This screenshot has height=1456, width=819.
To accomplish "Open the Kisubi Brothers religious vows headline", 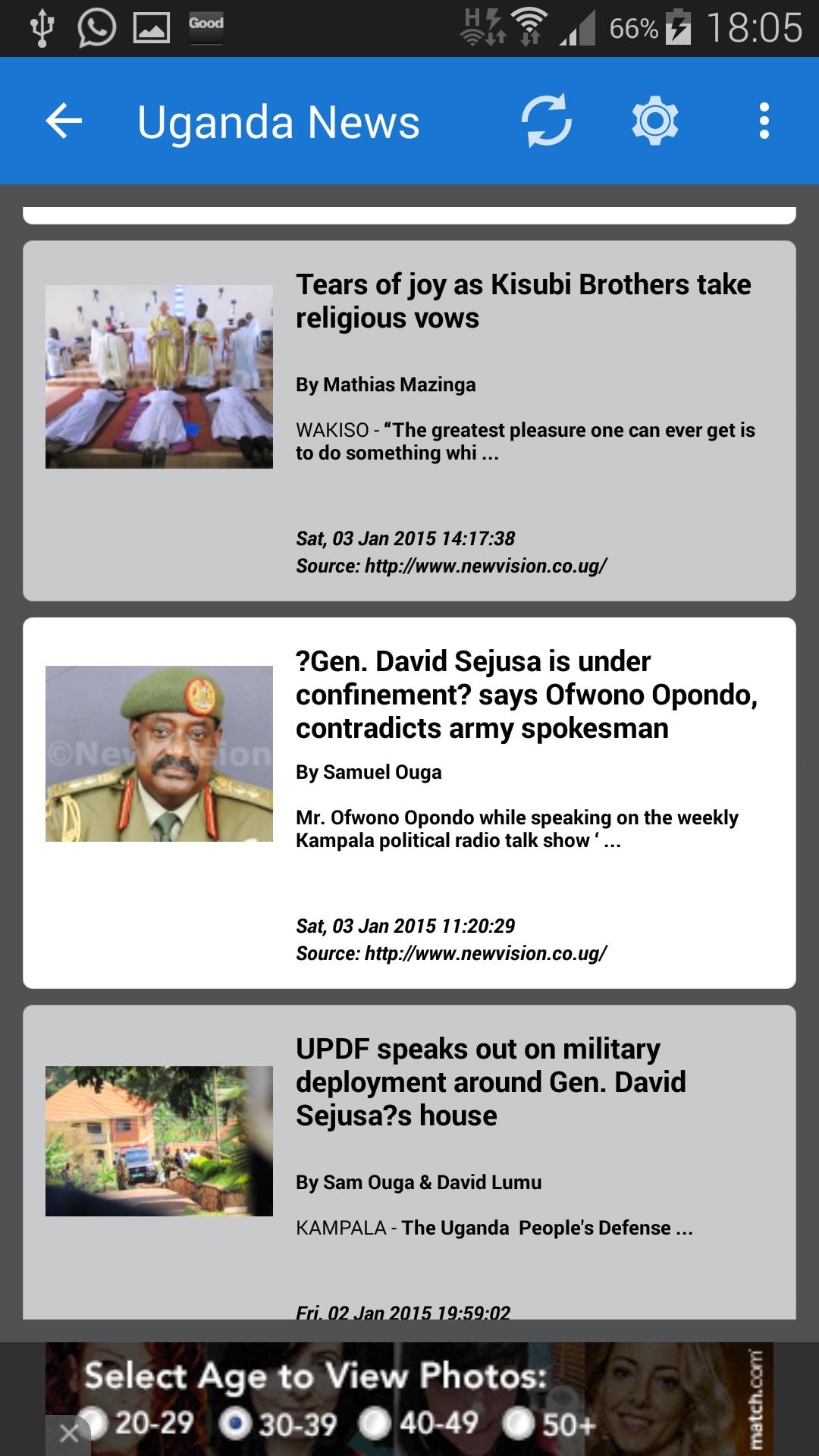I will (x=522, y=302).
